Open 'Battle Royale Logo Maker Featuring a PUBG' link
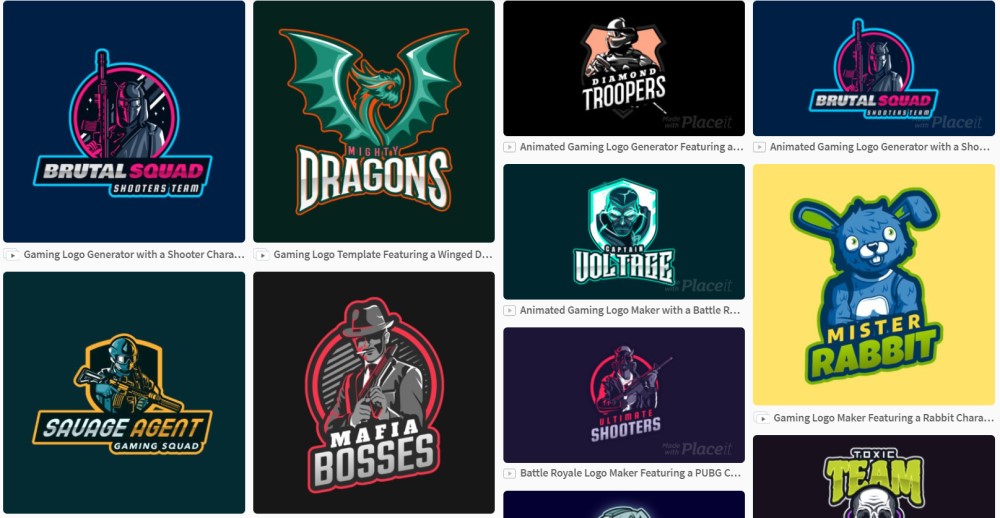This screenshot has height=518, width=1000. tap(630, 473)
